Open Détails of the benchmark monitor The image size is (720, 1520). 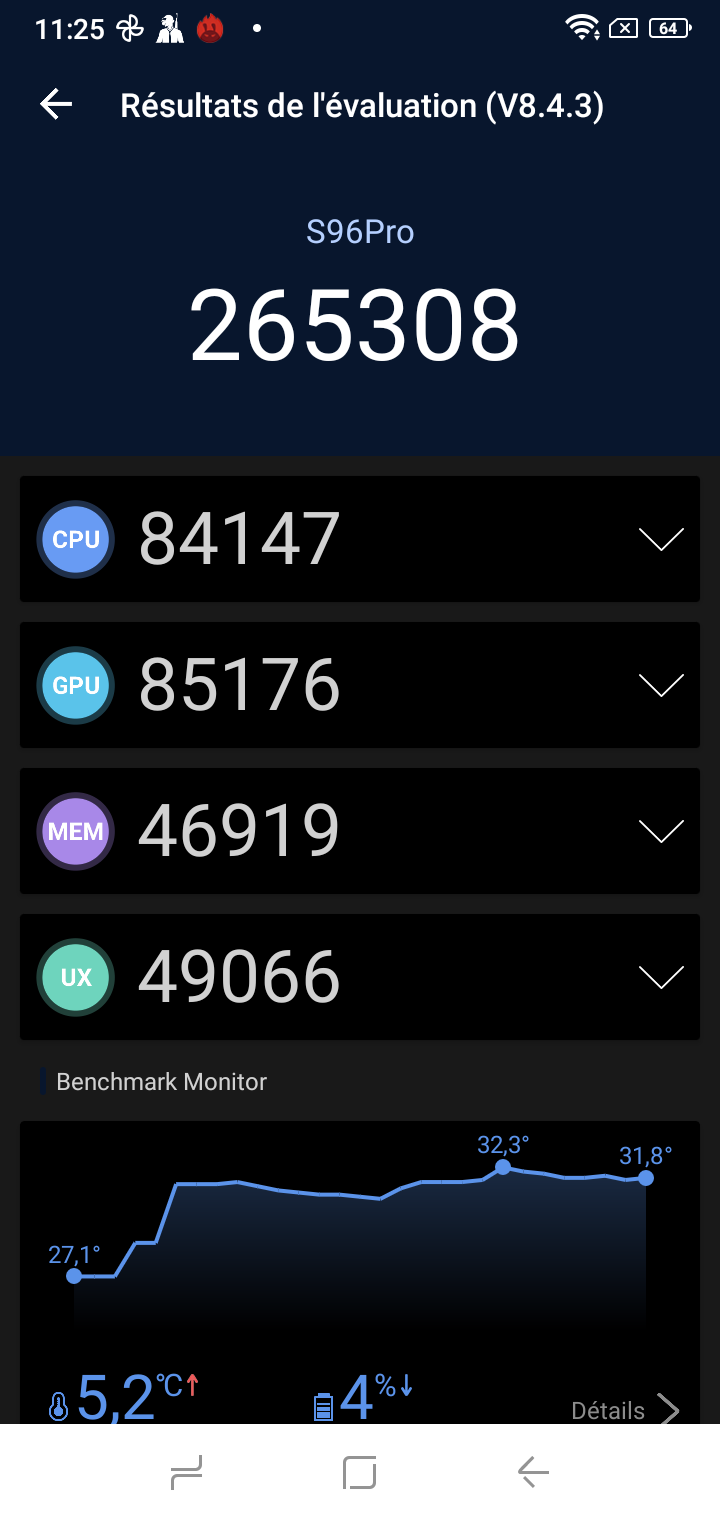click(624, 1410)
